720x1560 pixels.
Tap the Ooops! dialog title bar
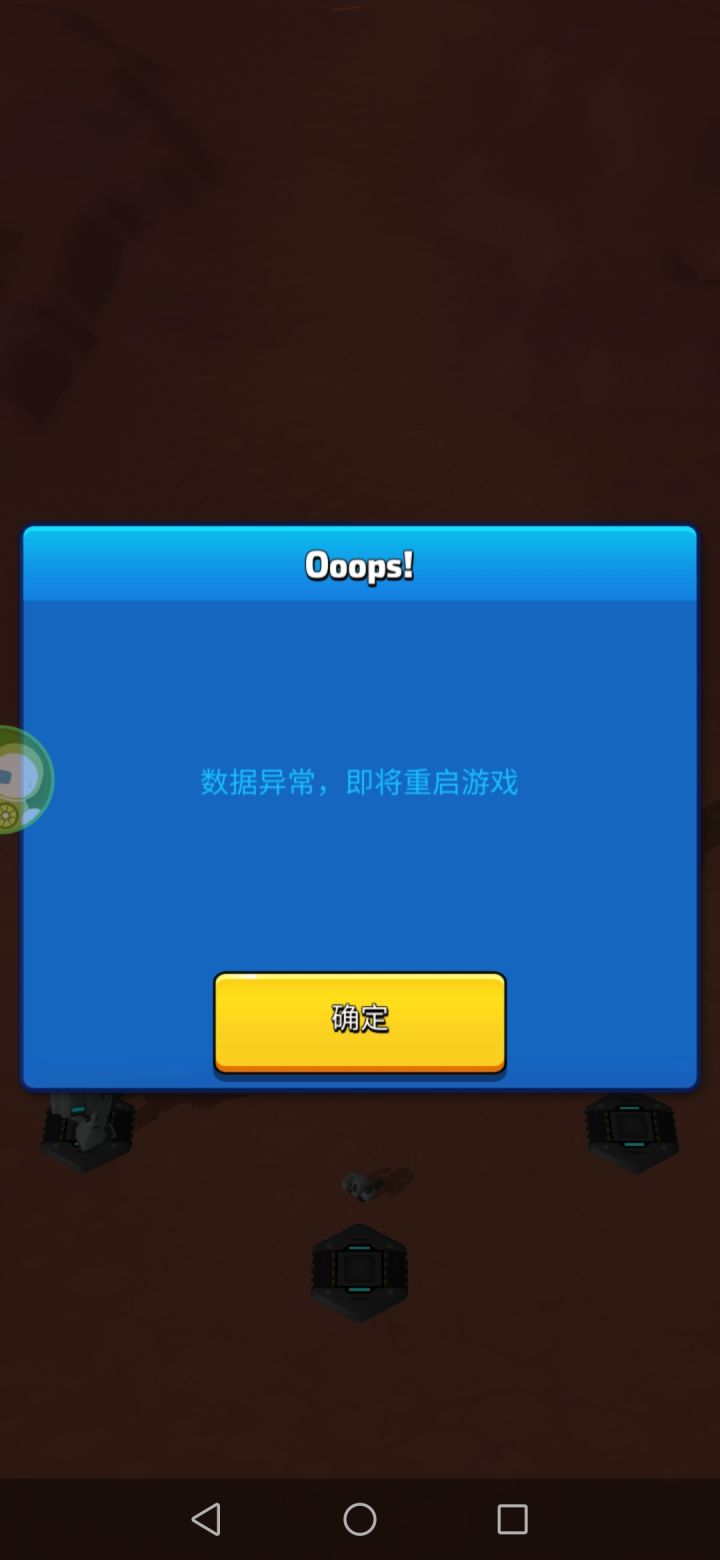(x=359, y=564)
